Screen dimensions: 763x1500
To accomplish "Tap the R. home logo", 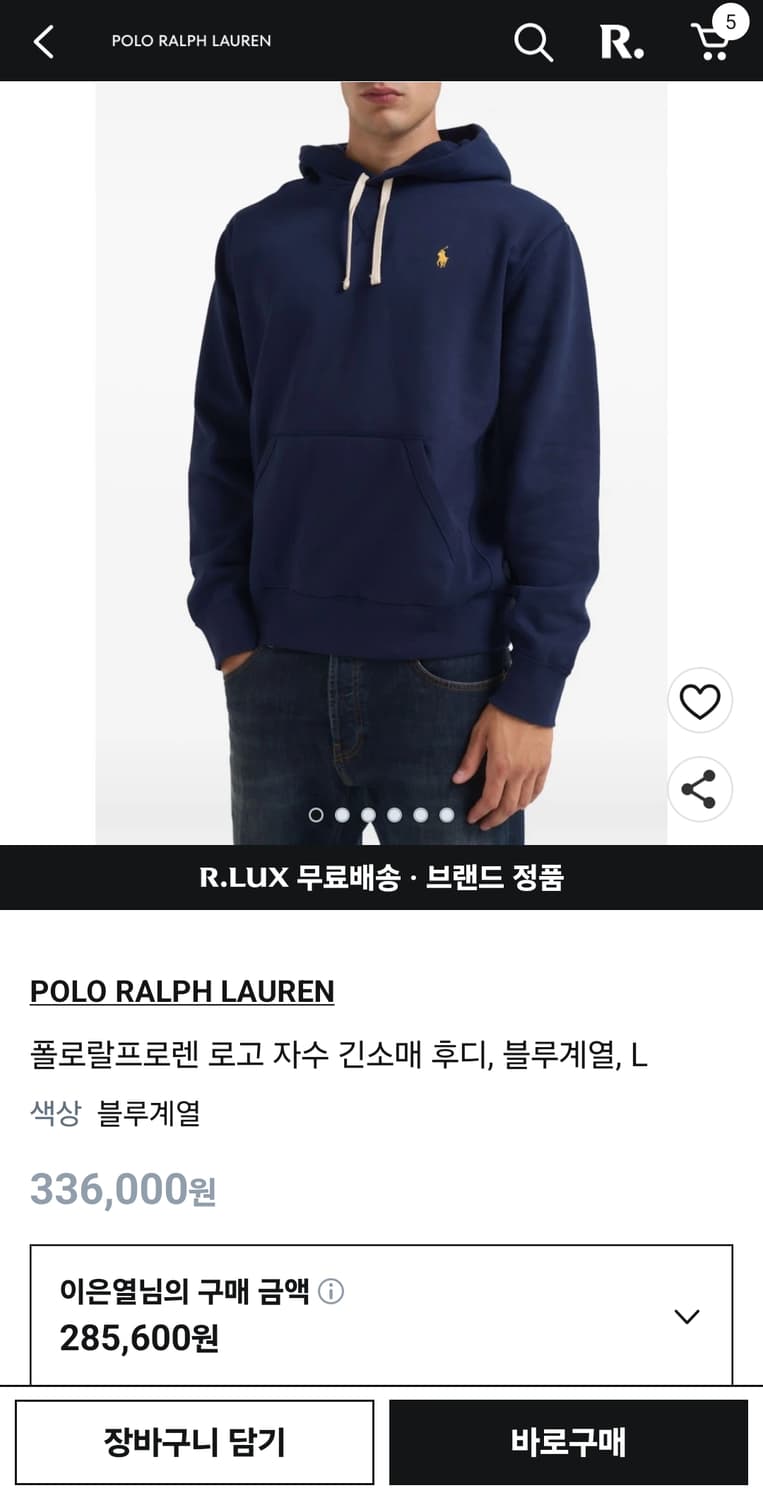I will [x=620, y=43].
